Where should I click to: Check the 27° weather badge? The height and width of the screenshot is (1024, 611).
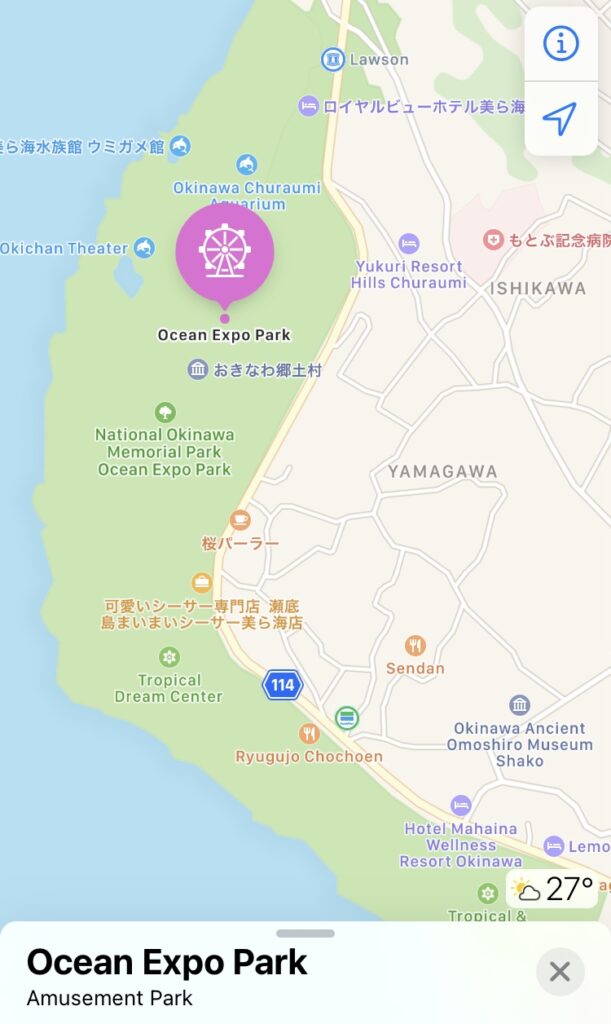pos(552,888)
